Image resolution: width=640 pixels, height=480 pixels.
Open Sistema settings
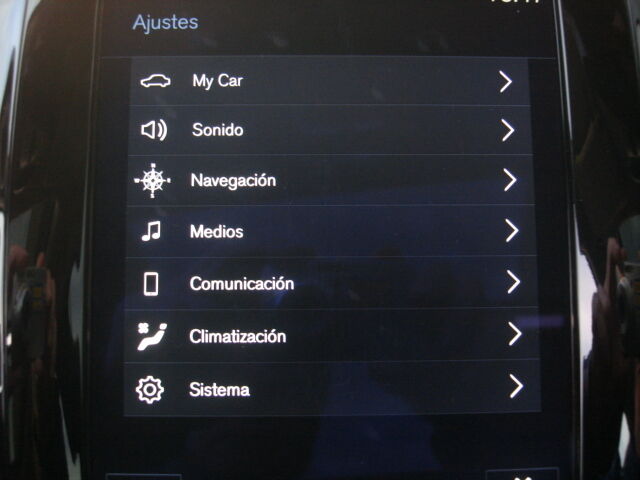coord(330,389)
